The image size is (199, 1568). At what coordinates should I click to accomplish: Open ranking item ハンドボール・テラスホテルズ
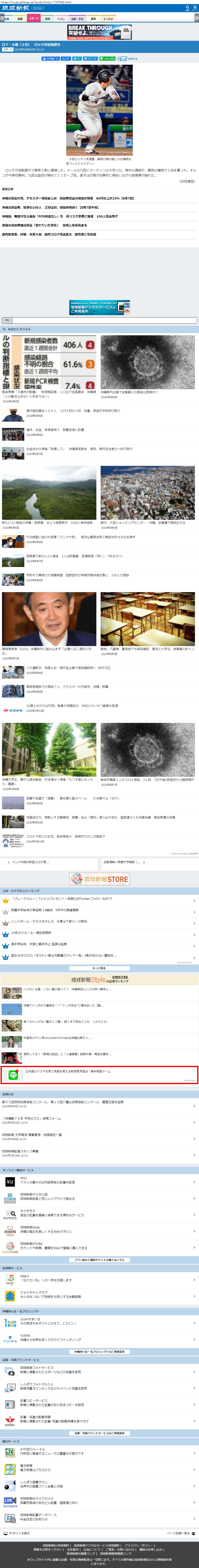coord(49,922)
